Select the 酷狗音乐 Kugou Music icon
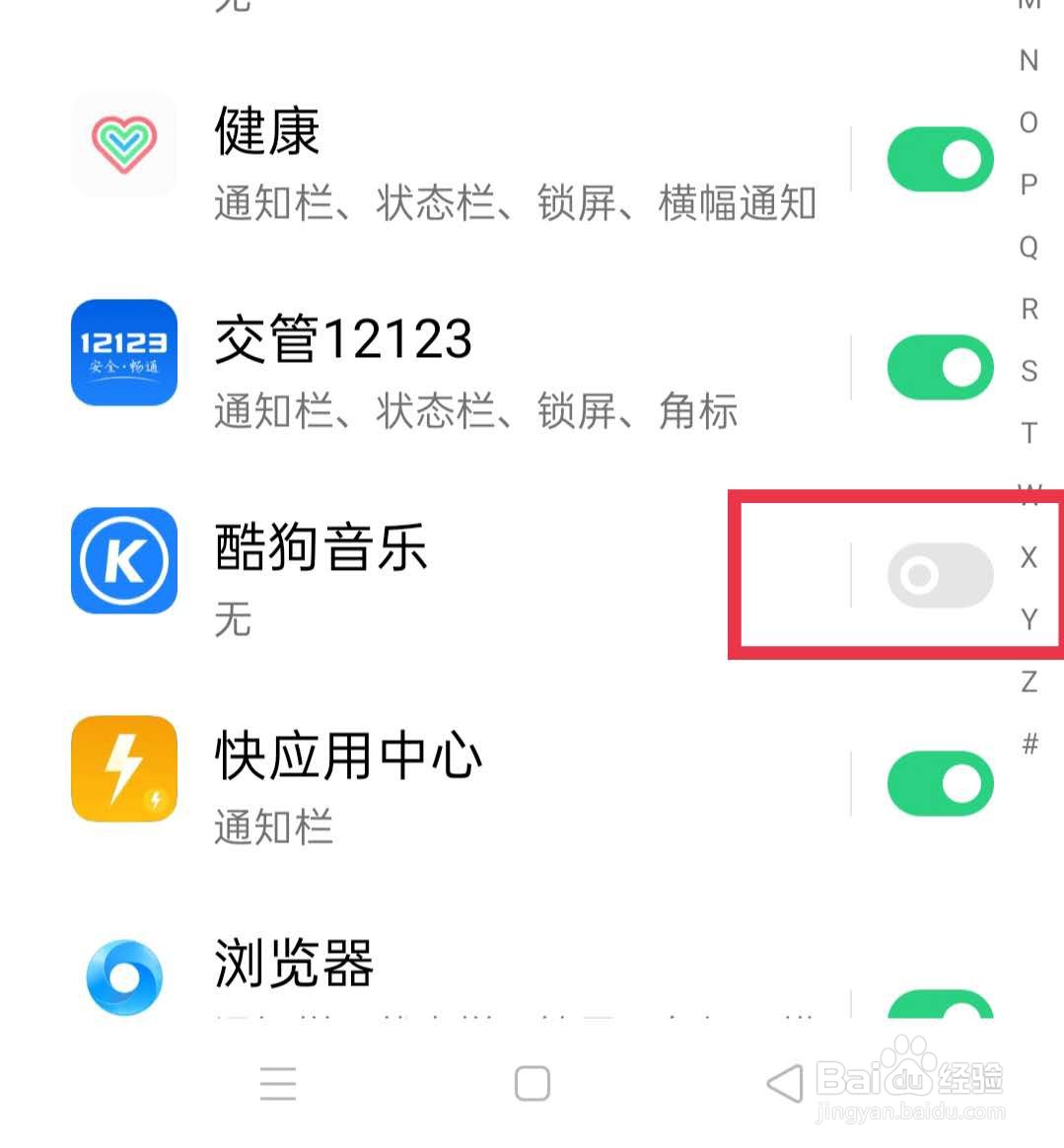Image resolution: width=1064 pixels, height=1148 pixels. coord(123,560)
